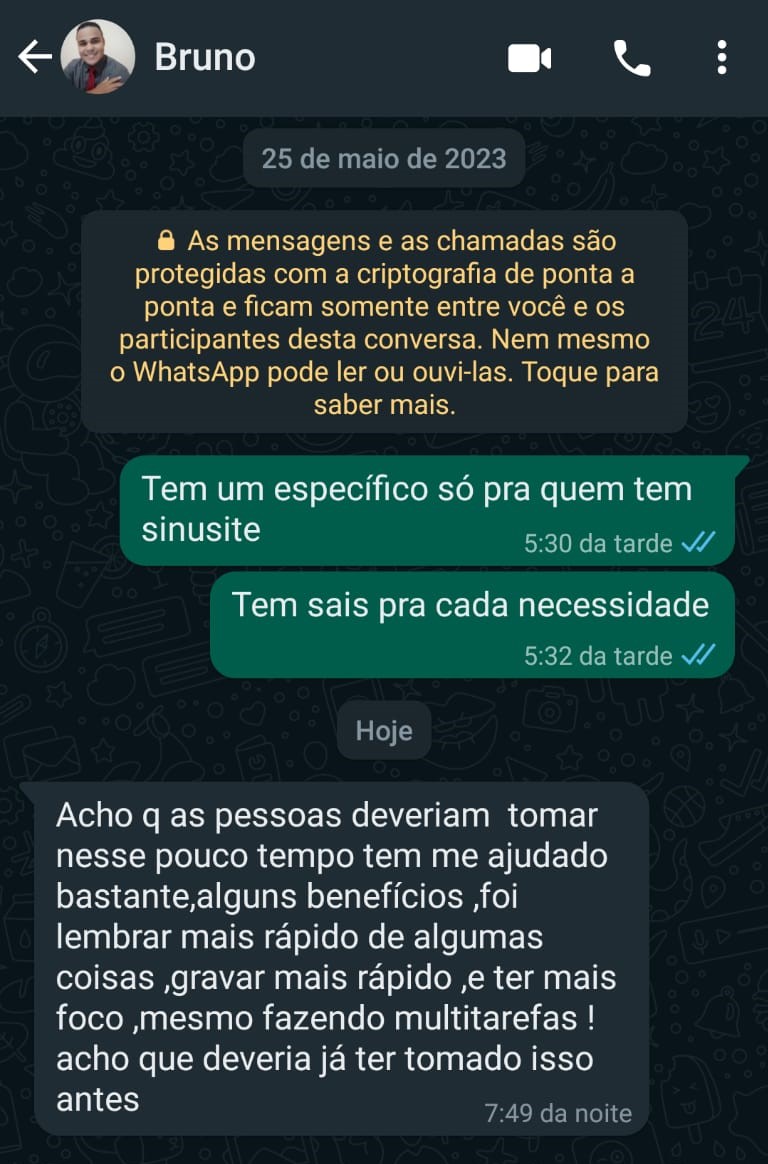
Task: Open Bruno's profile picture
Action: 97,58
